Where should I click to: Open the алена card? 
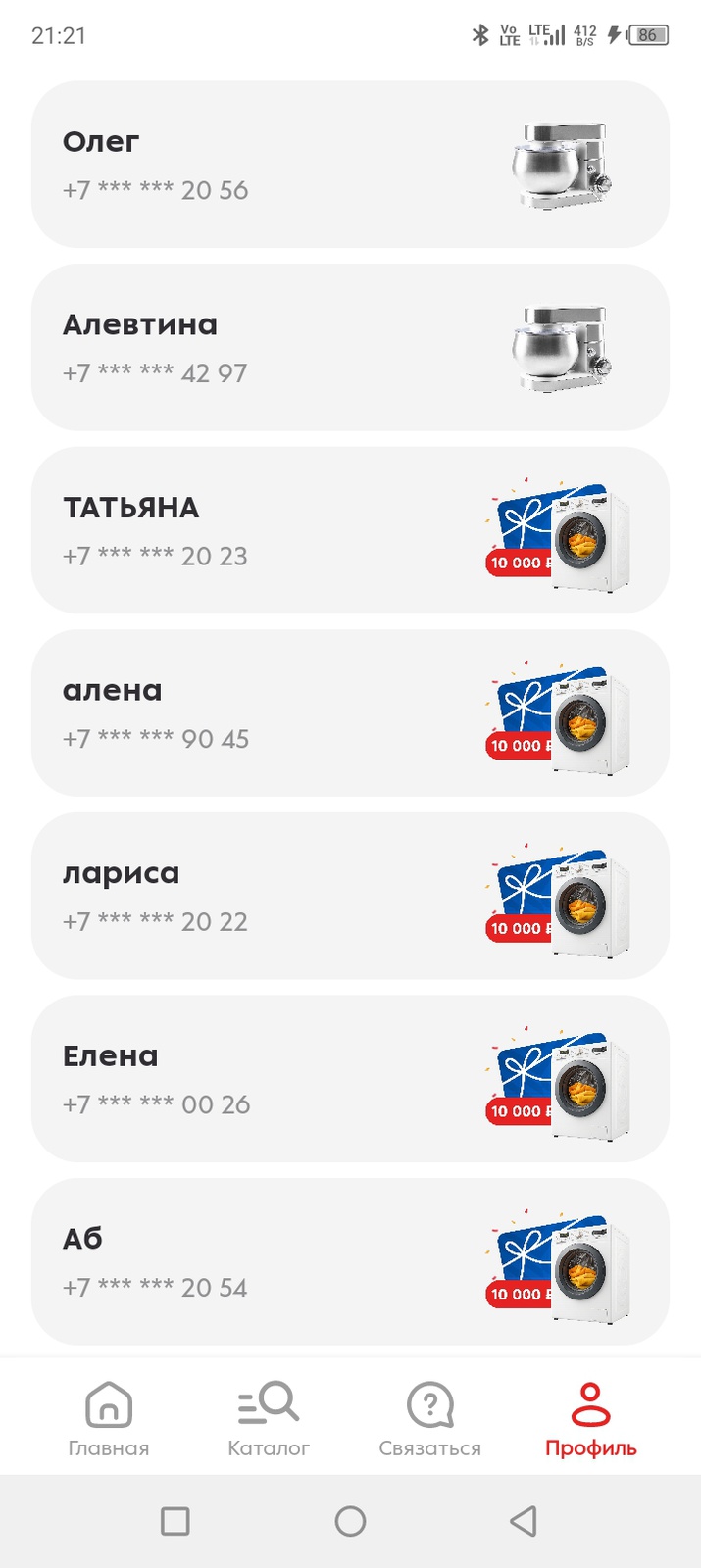[x=350, y=713]
